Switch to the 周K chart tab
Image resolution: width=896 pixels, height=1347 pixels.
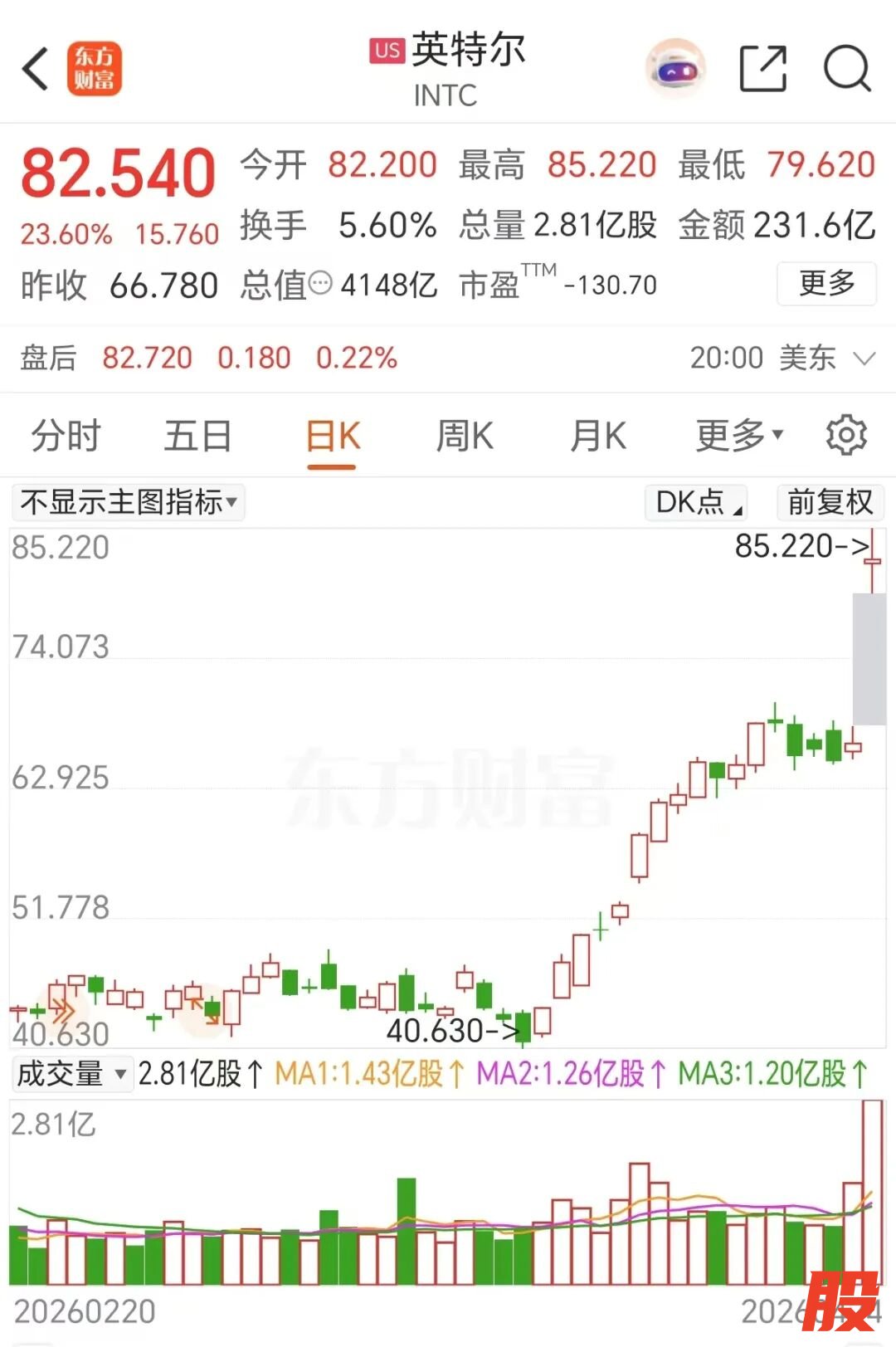point(465,436)
